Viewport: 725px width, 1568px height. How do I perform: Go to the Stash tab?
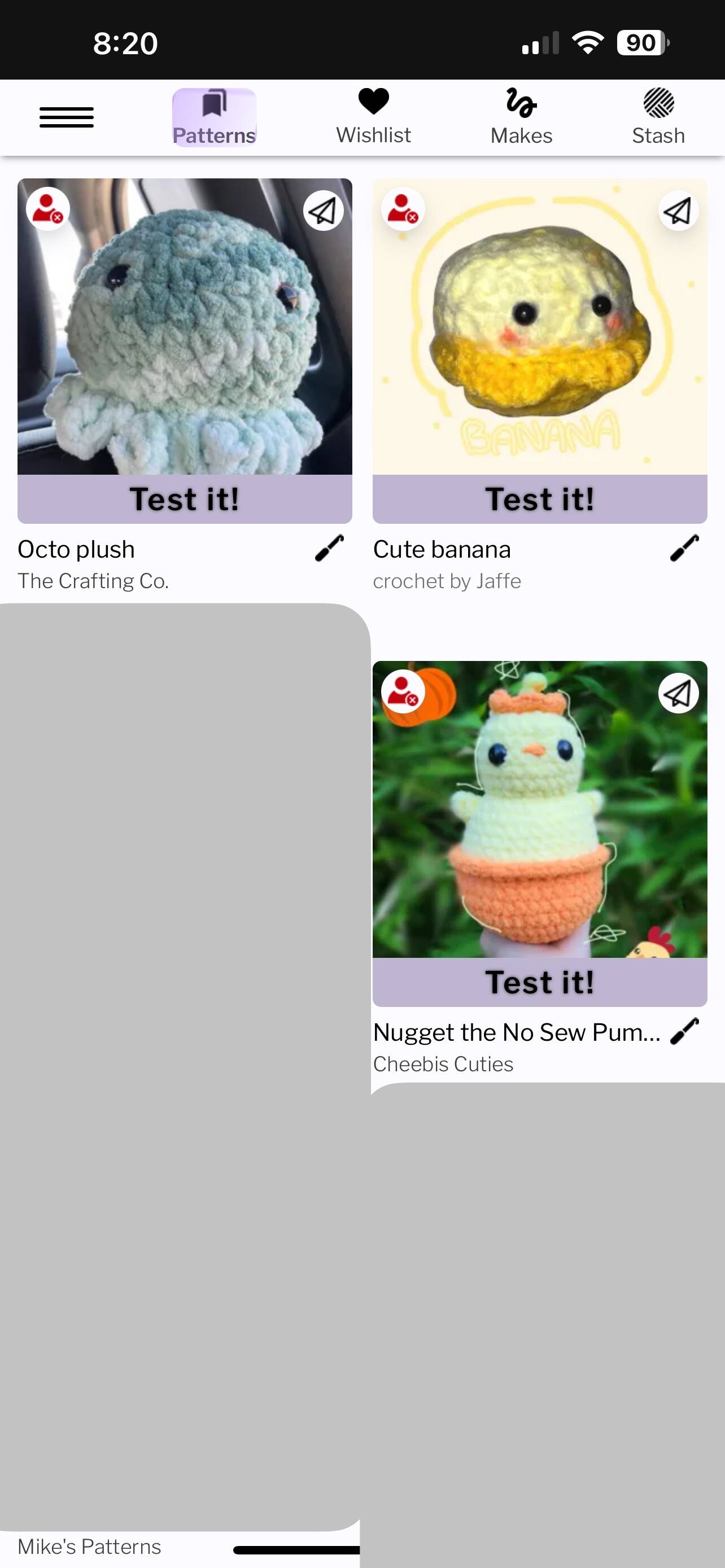pos(658,117)
